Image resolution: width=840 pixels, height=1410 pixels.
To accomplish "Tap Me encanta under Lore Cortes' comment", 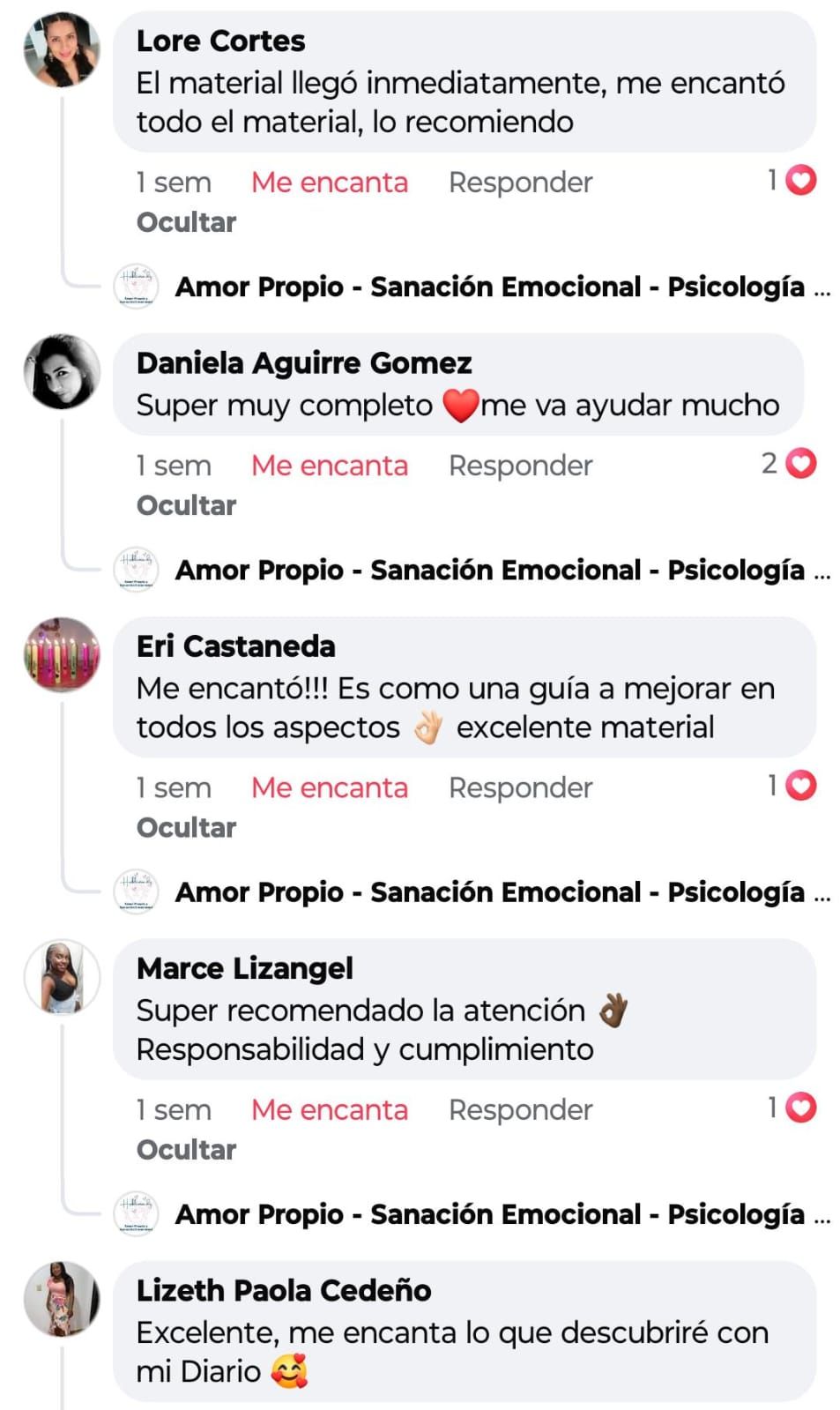I will click(x=329, y=183).
